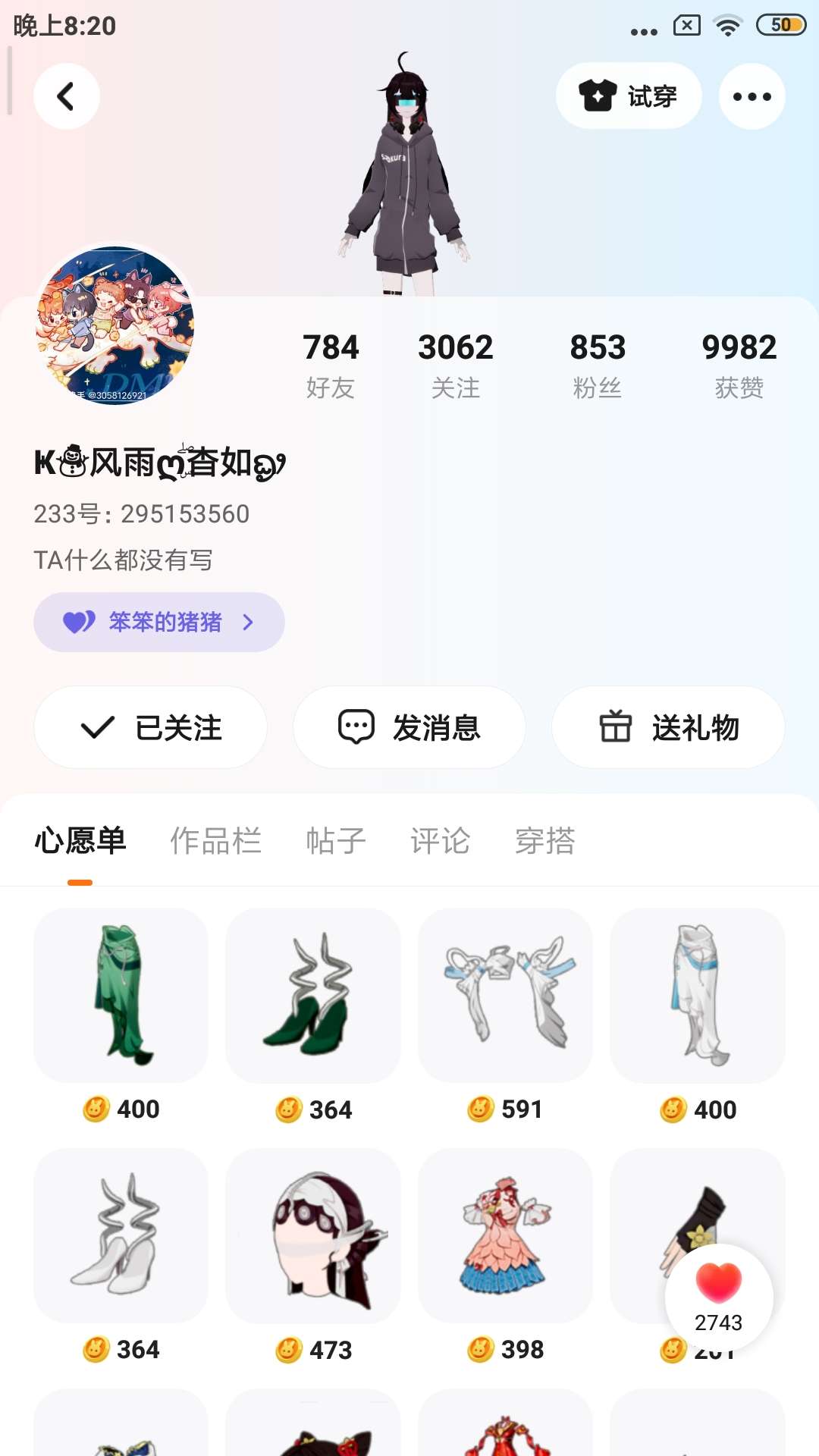Viewport: 819px width, 1456px height.
Task: View the 853 粉丝 followers list
Action: point(598,365)
